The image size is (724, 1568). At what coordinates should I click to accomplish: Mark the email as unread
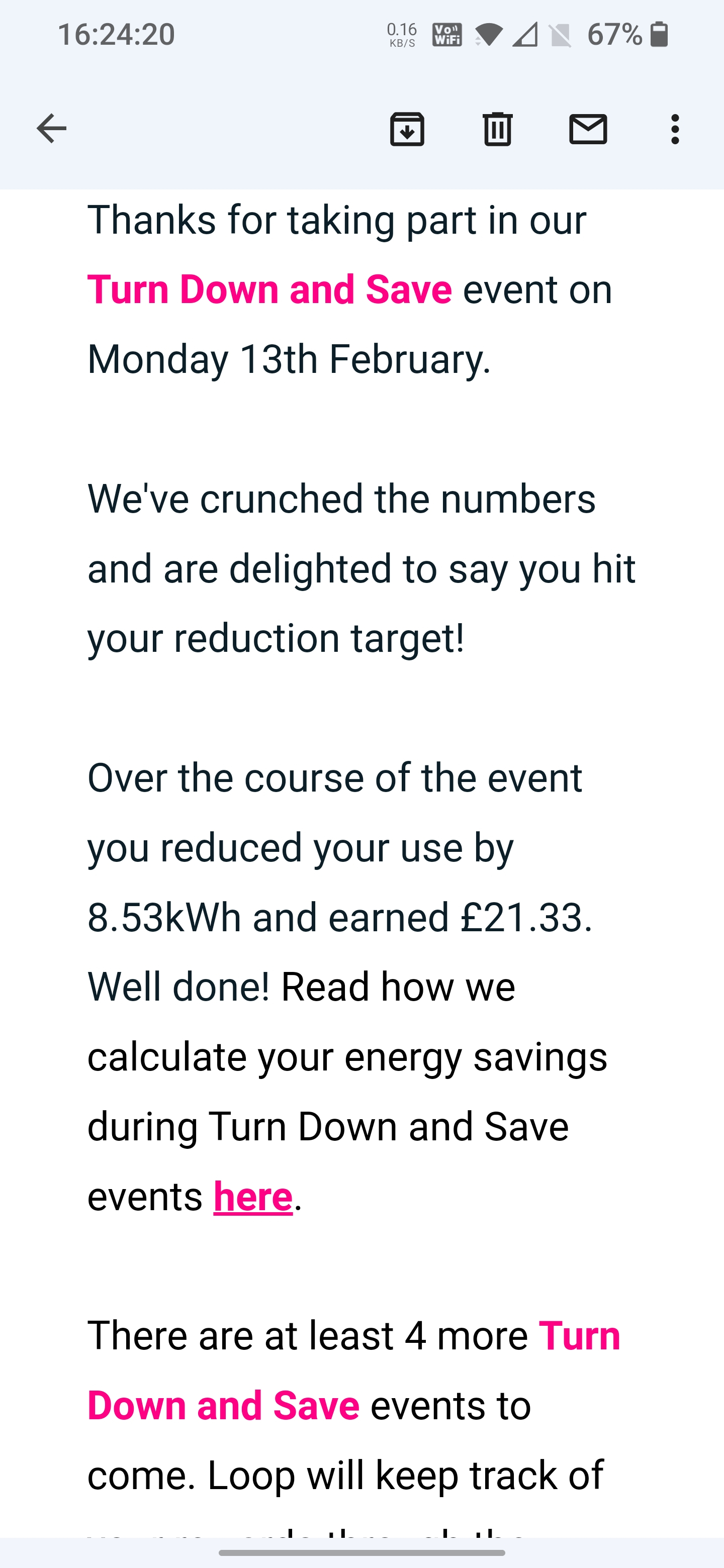click(588, 129)
